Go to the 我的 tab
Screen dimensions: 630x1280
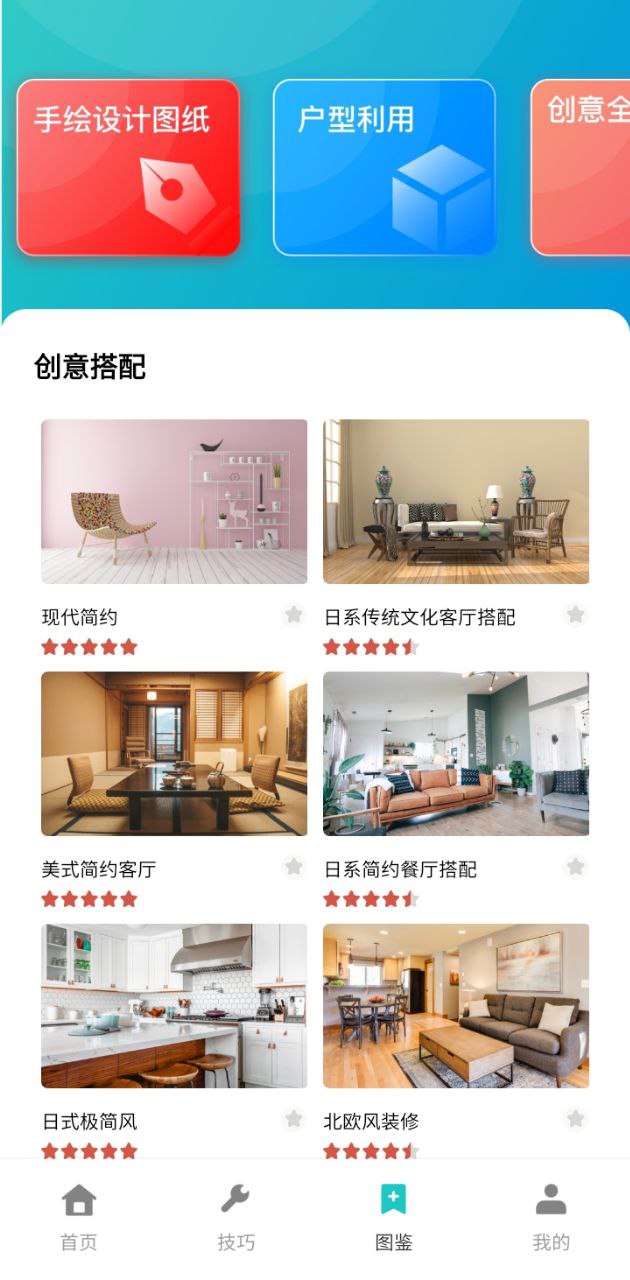(x=551, y=1216)
